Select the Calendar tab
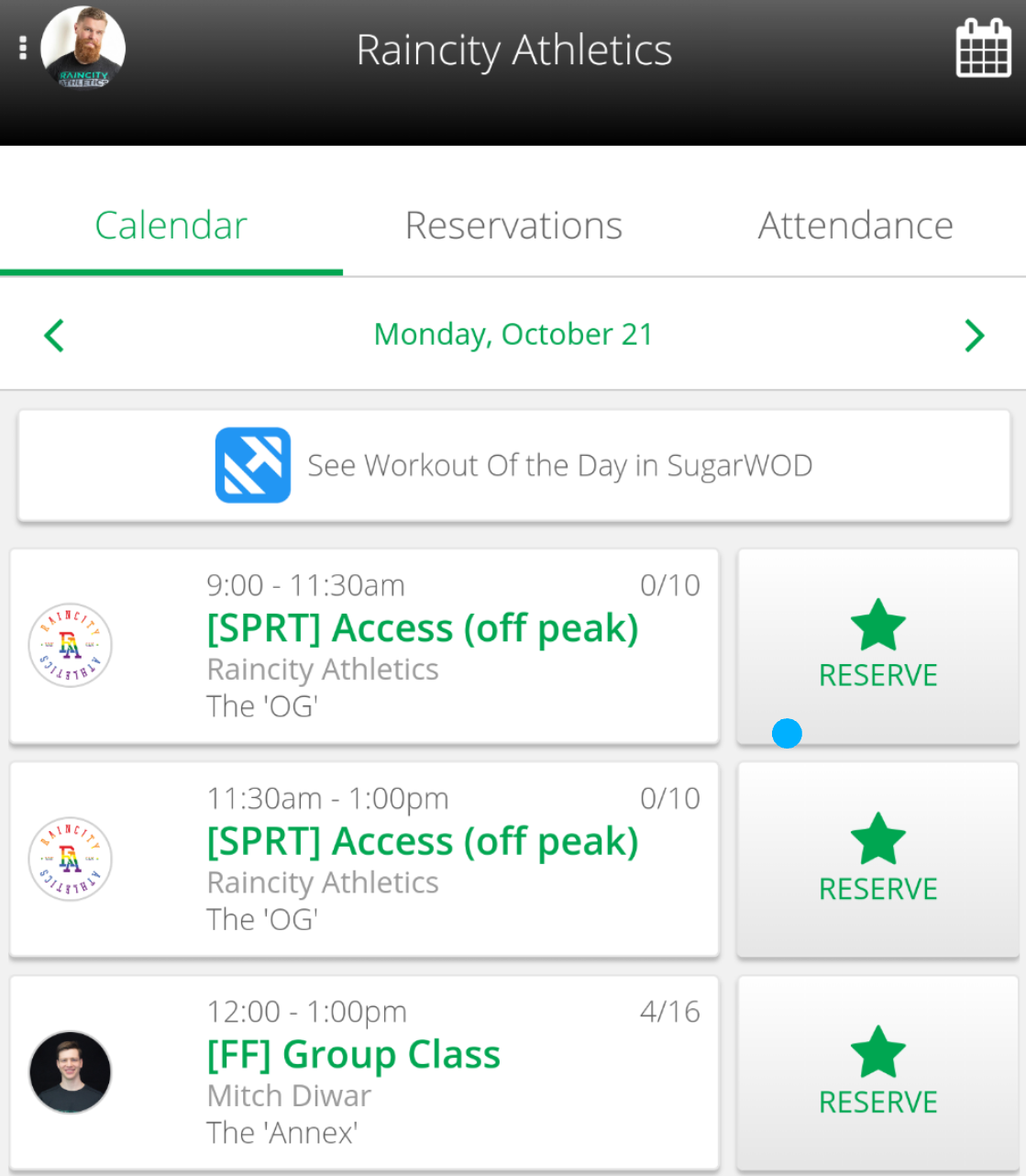Screen dimensions: 1026x1176 (x=171, y=226)
